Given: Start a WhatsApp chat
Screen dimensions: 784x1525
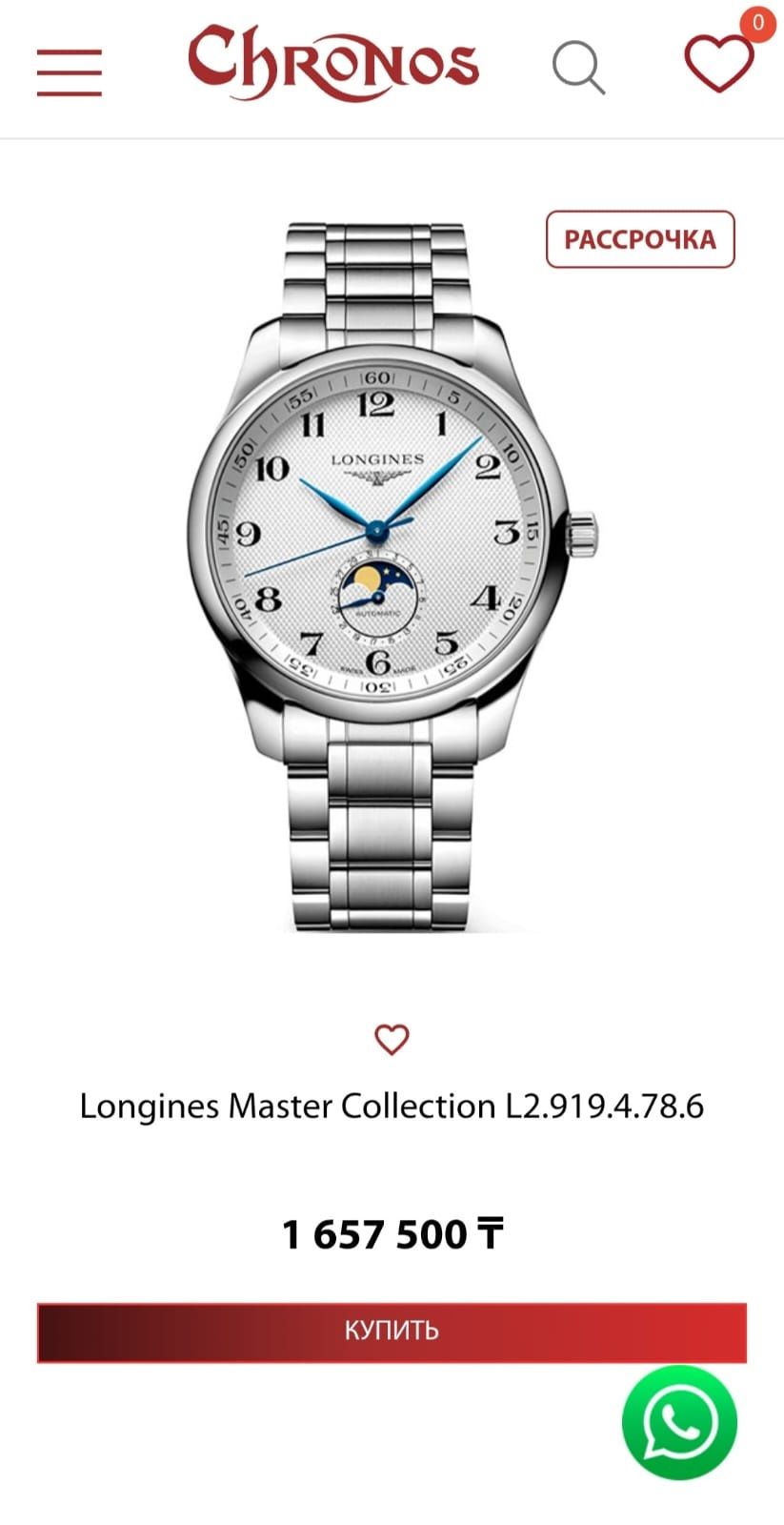Looking at the screenshot, I should pyautogui.click(x=679, y=1423).
